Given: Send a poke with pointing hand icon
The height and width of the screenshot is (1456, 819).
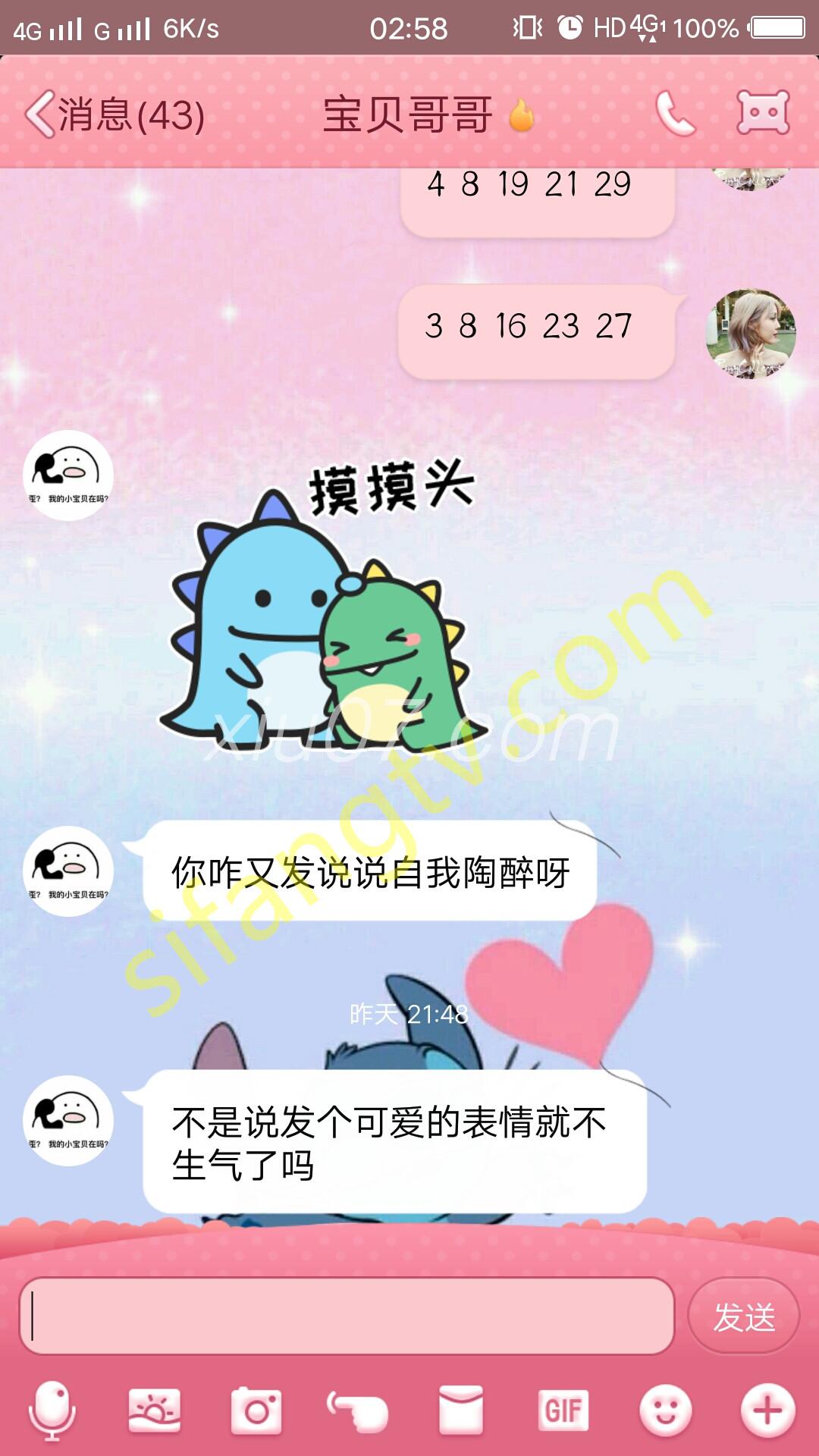Looking at the screenshot, I should (357, 1410).
